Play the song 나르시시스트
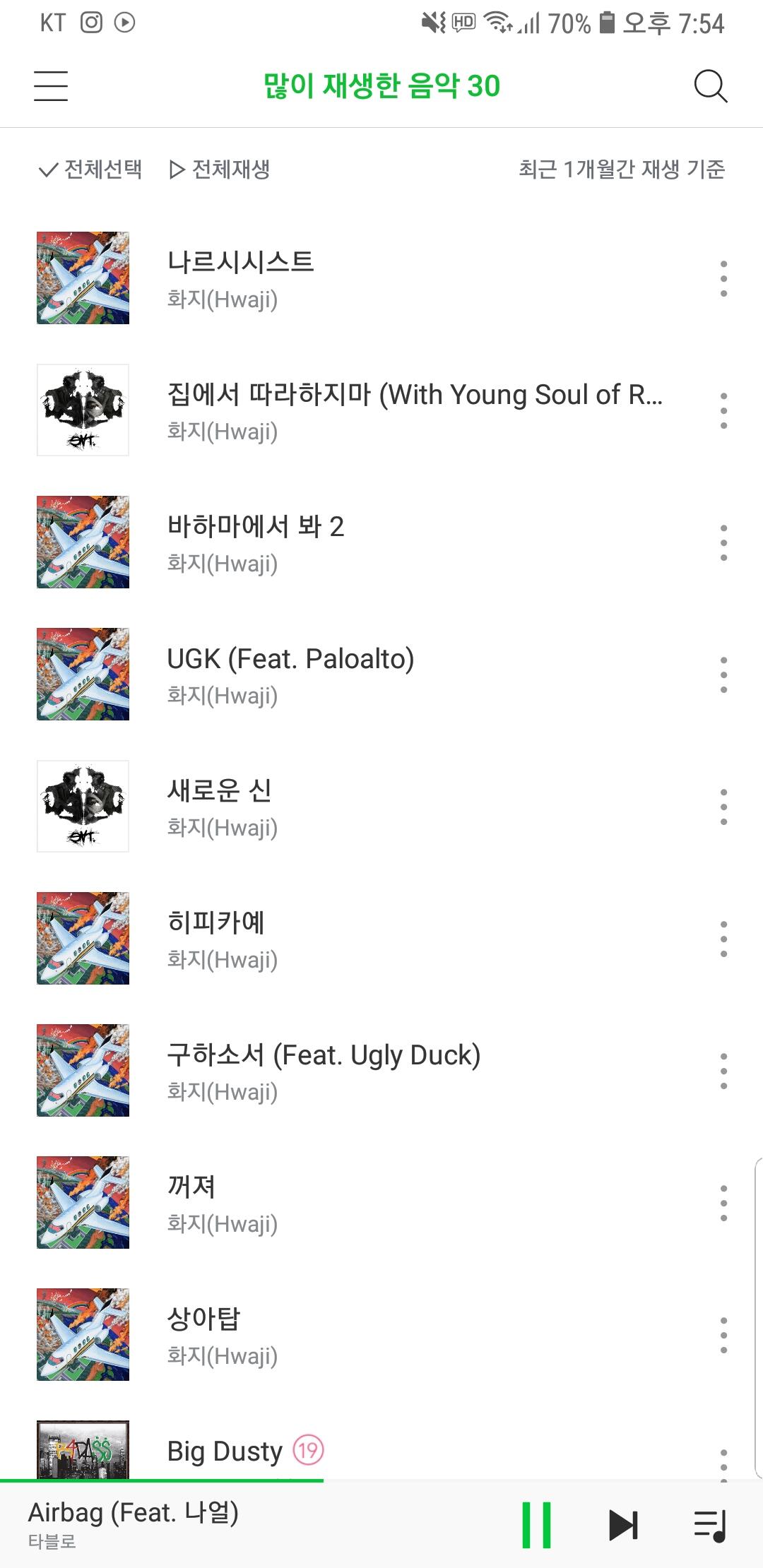The image size is (763, 1568). pyautogui.click(x=240, y=263)
